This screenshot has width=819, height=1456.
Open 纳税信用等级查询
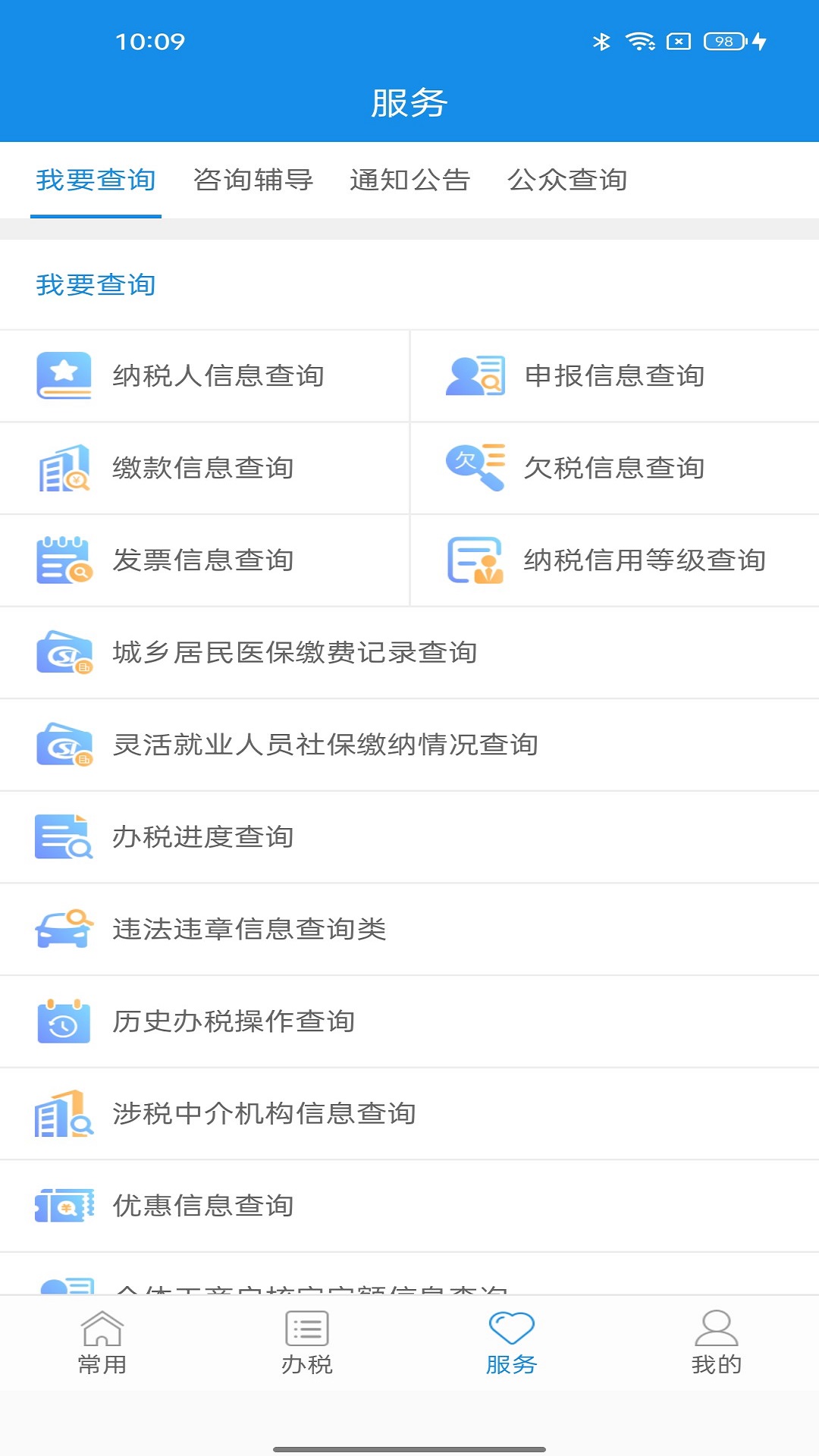614,560
